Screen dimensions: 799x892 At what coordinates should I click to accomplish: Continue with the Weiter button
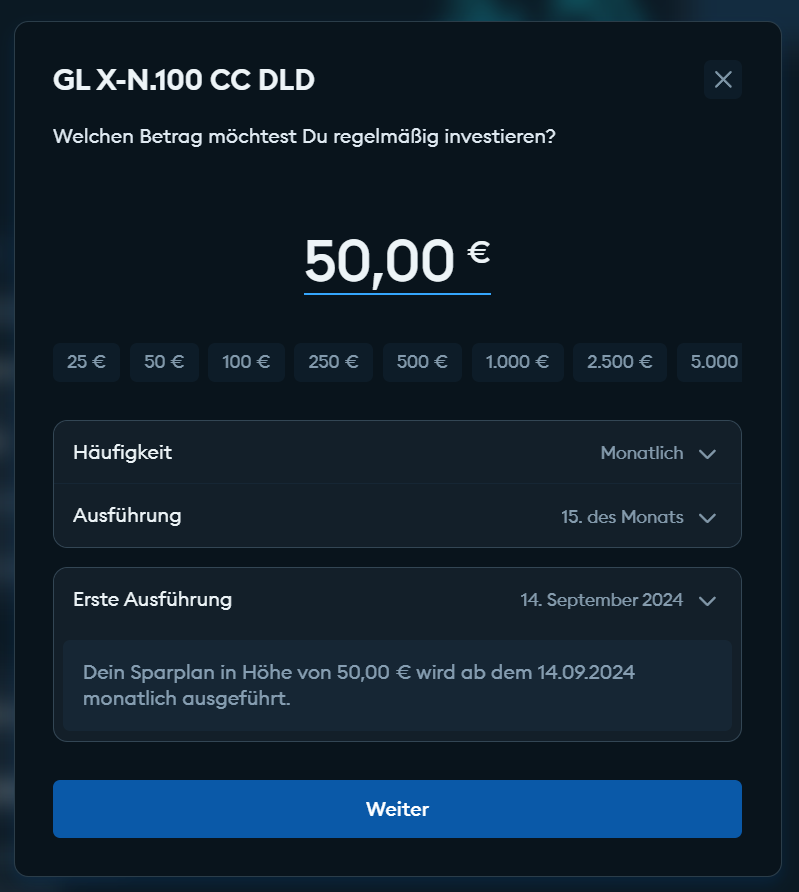397,809
